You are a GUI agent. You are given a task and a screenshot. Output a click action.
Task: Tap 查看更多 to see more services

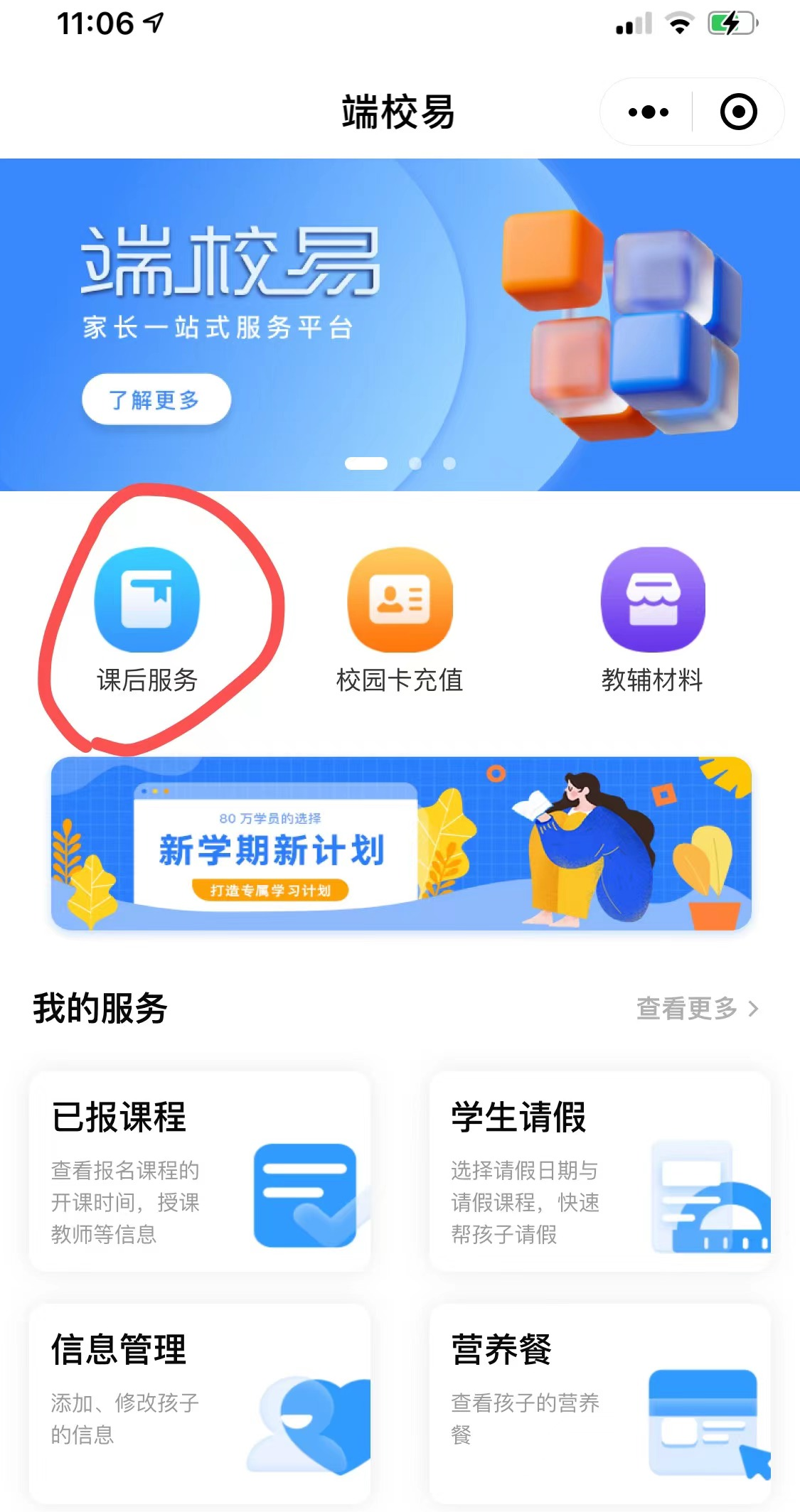696,1008
